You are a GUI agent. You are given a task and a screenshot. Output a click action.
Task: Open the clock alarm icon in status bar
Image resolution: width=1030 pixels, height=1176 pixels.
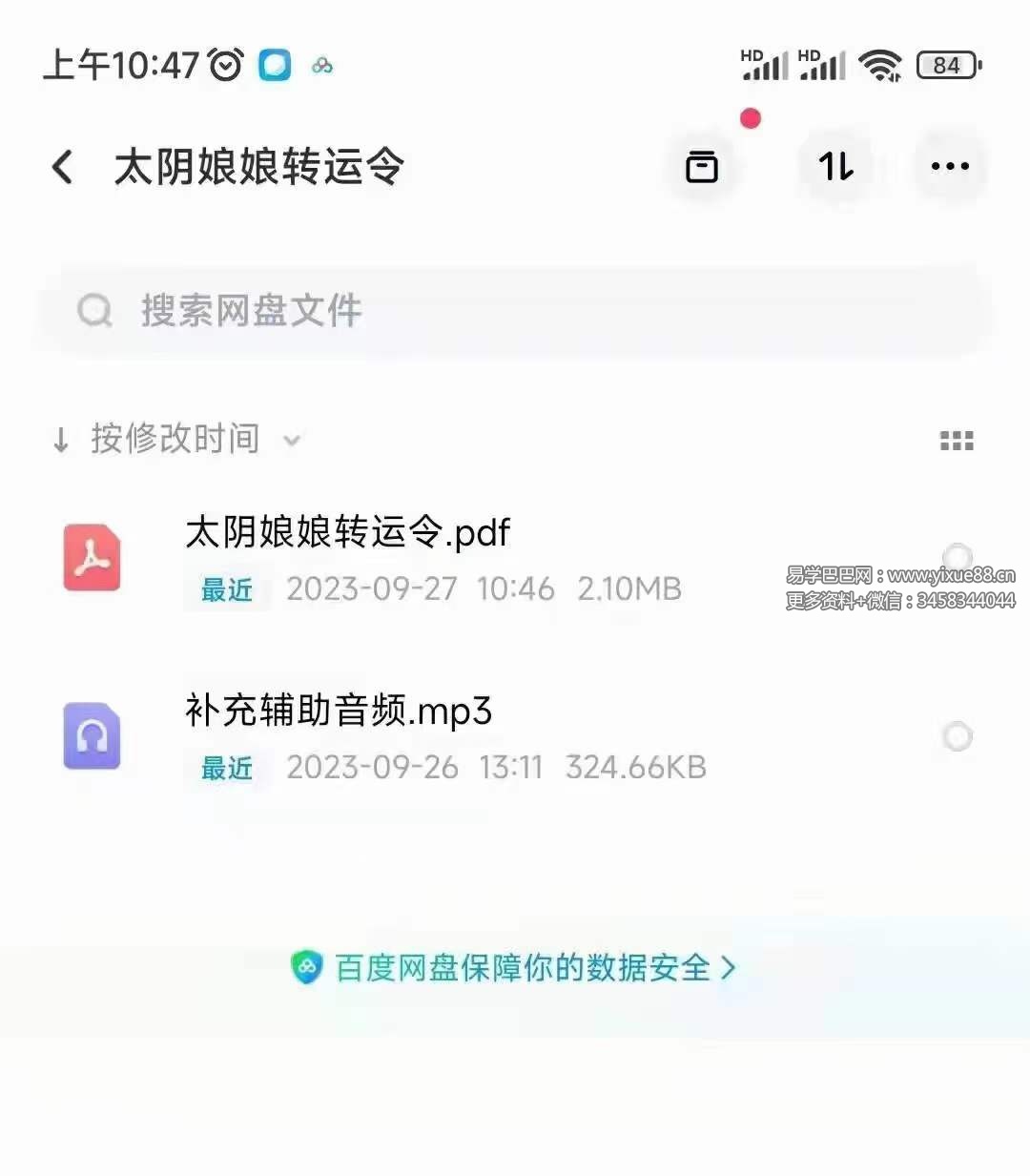pyautogui.click(x=222, y=65)
